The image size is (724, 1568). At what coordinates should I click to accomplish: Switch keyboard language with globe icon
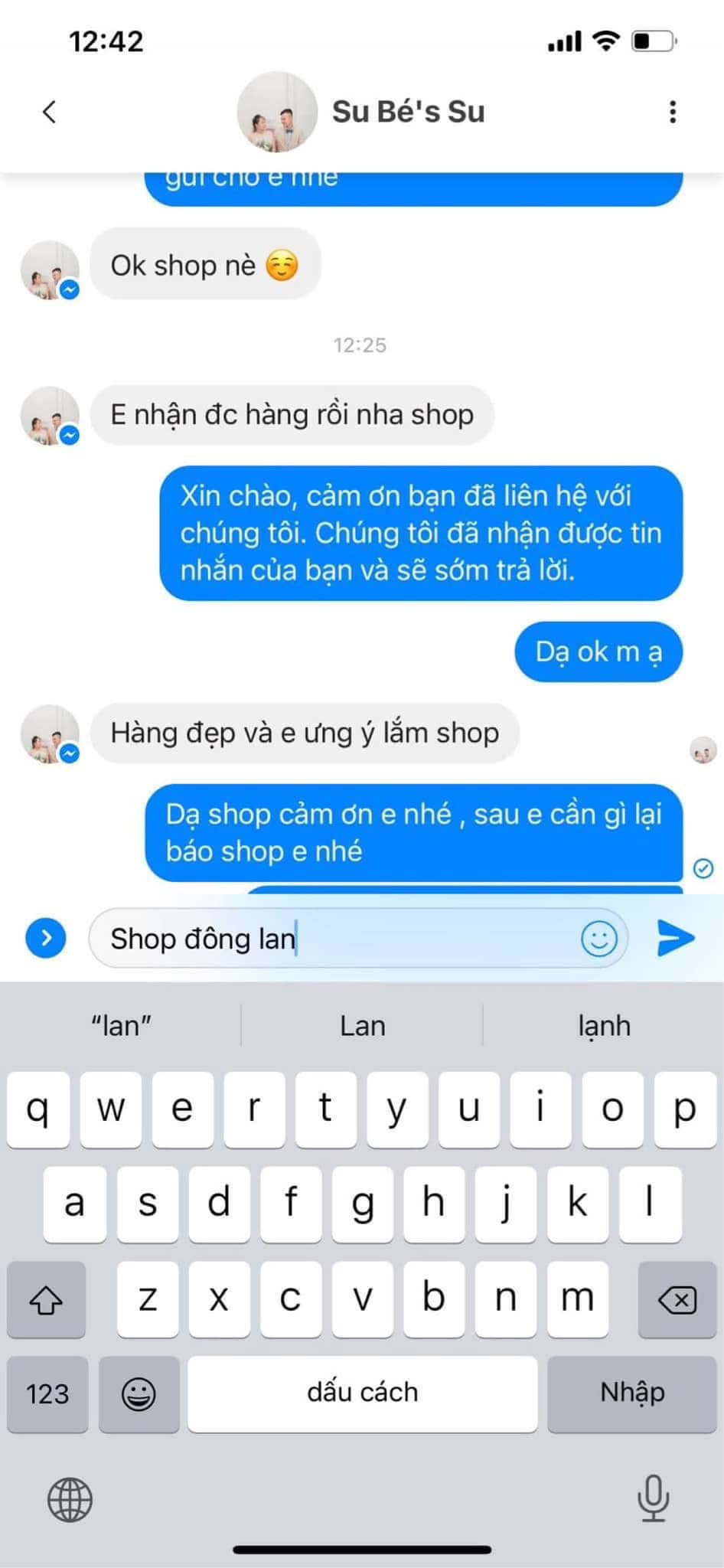70,1499
